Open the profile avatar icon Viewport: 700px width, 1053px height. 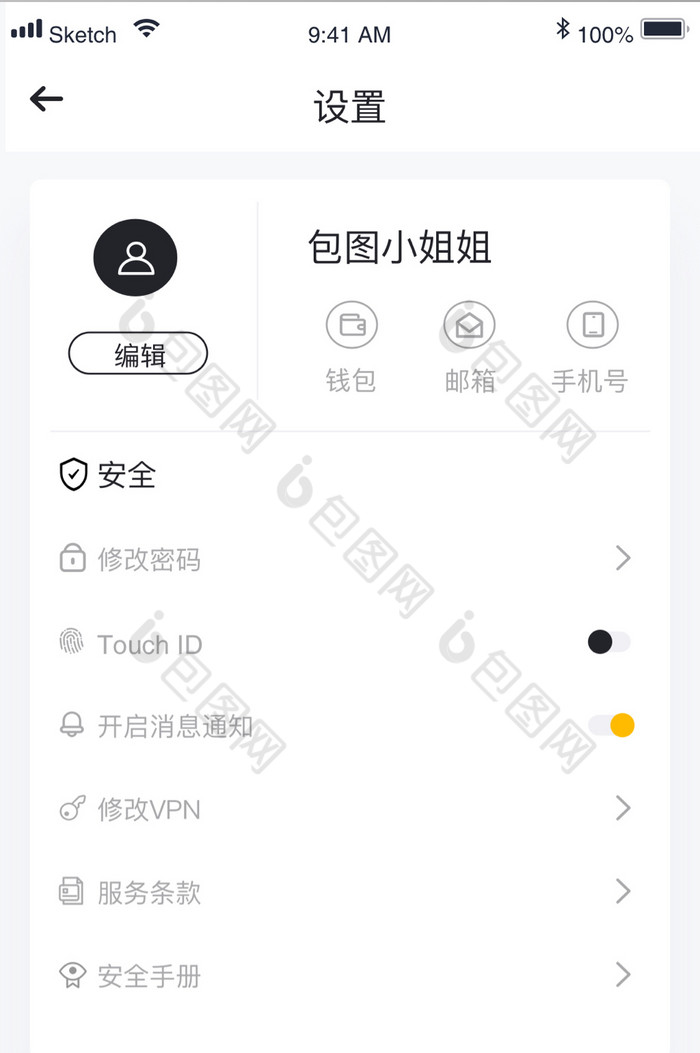[135, 258]
